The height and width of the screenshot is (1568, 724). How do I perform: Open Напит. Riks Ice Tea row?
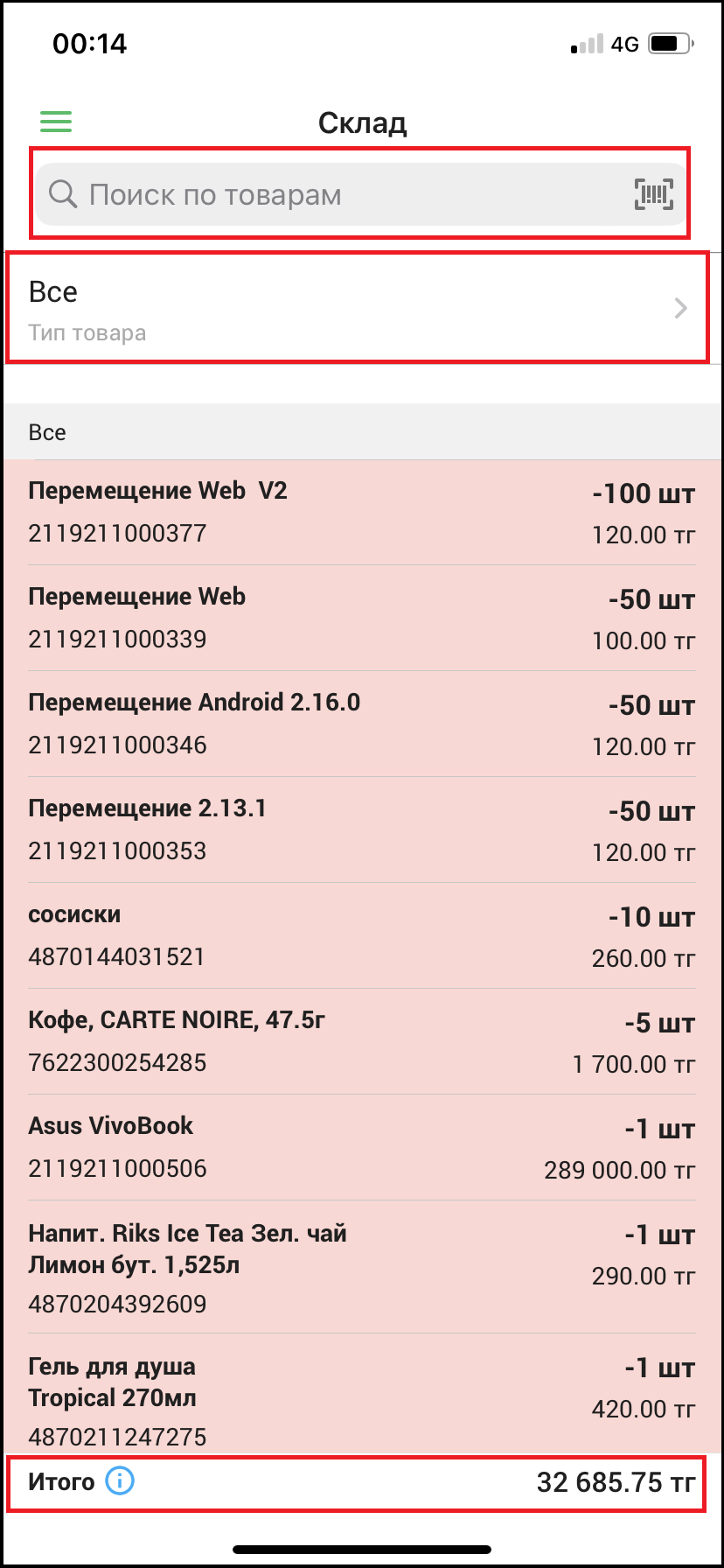coord(361,1267)
